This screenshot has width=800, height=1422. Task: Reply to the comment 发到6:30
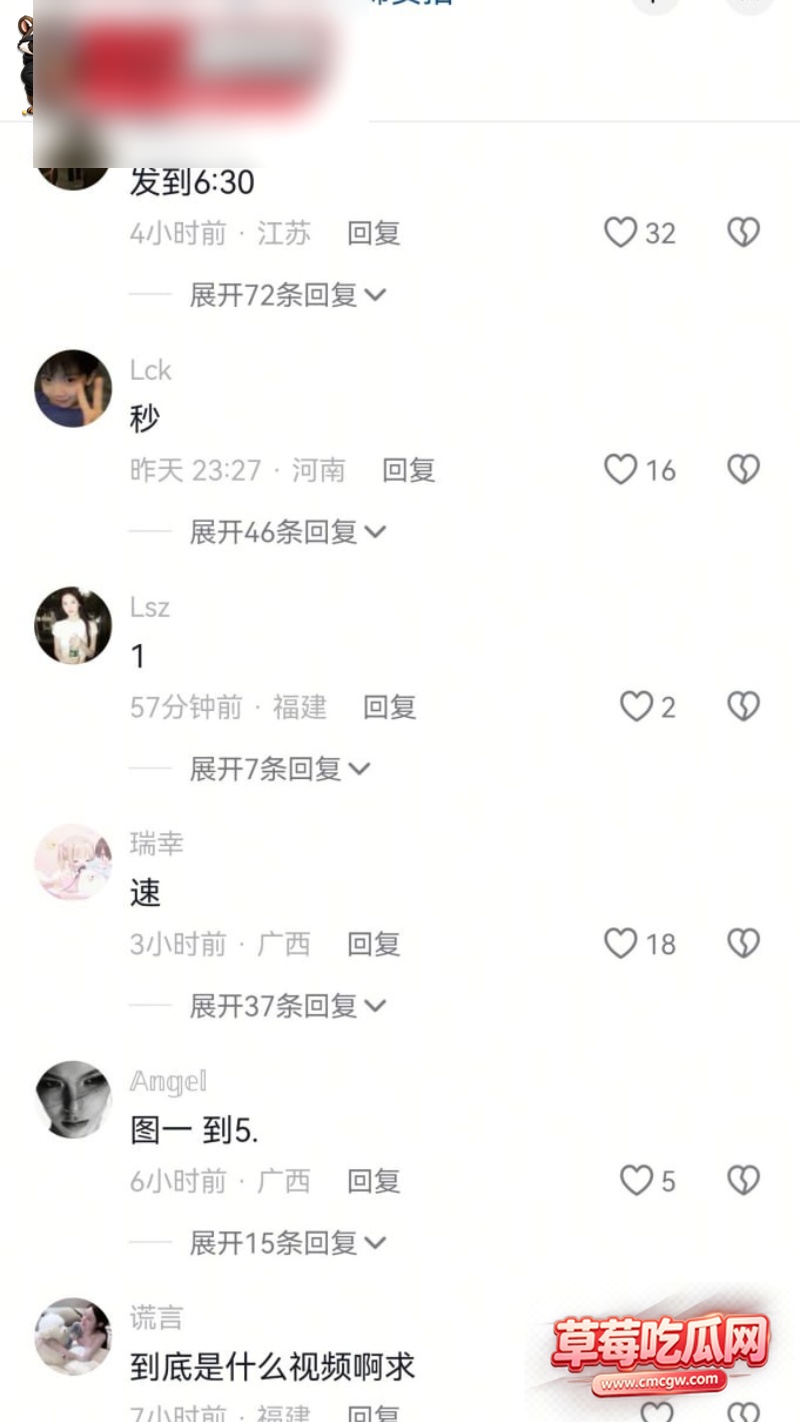[x=373, y=233]
